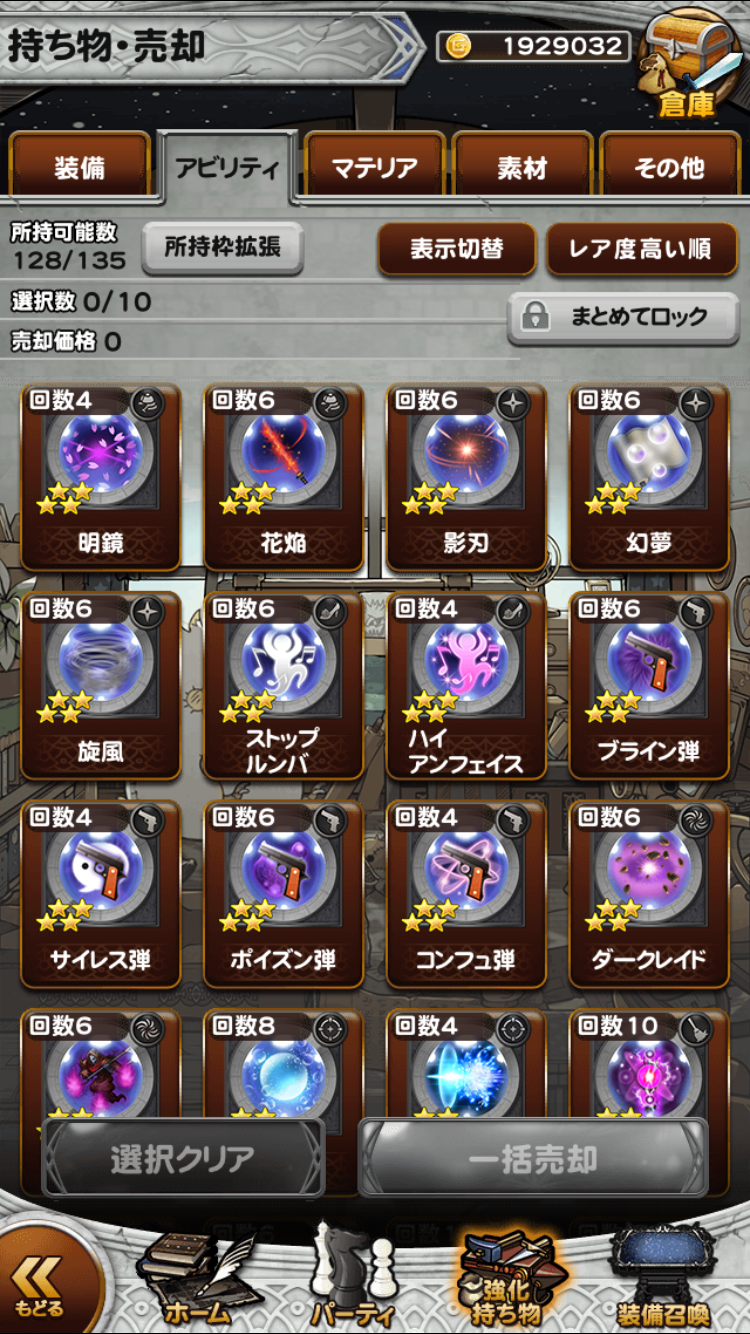The image size is (750, 1334).
Task: Tap the まとめてロック button
Action: [623, 318]
